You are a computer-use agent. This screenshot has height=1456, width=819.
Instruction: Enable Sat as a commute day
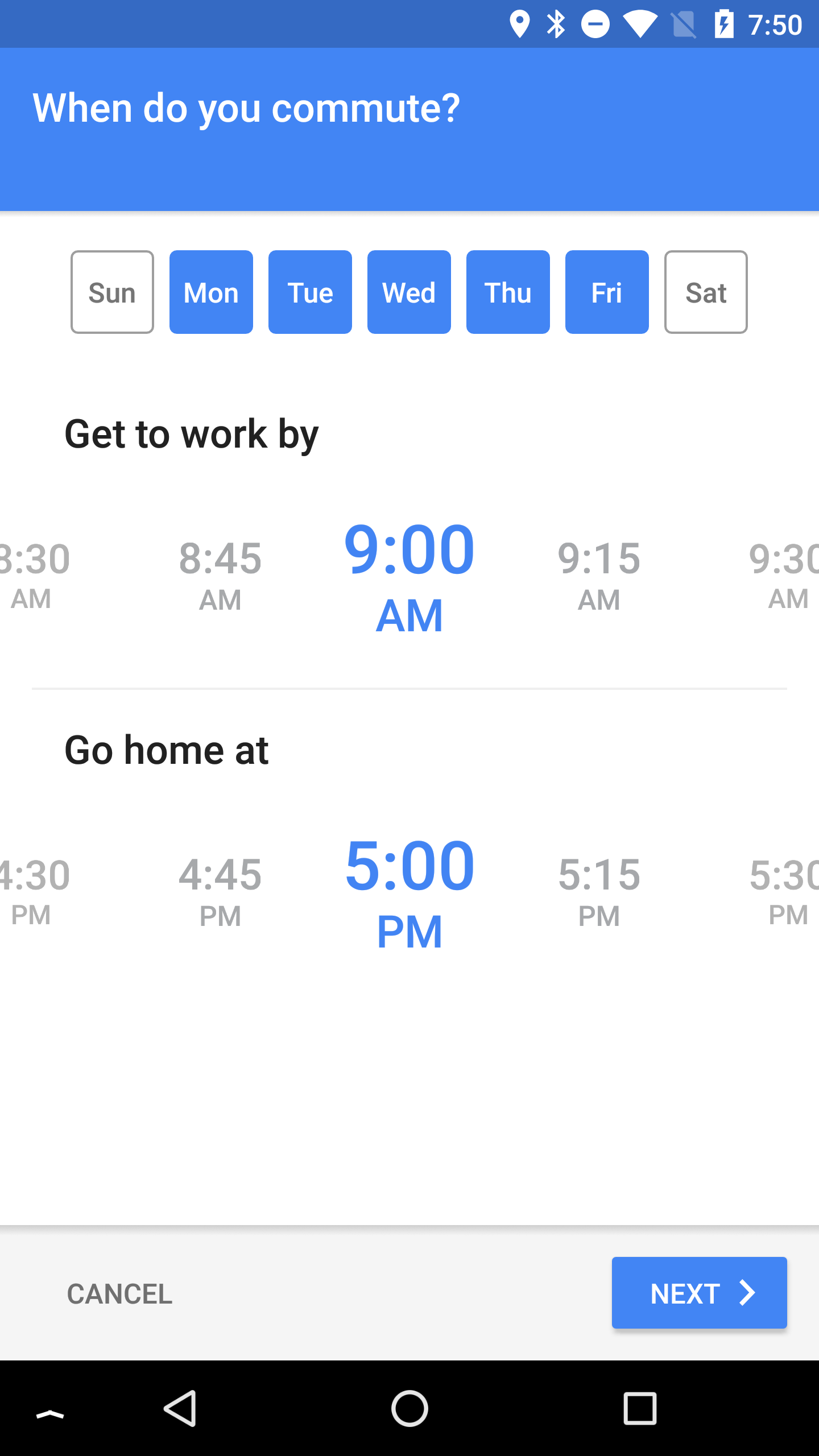[706, 292]
